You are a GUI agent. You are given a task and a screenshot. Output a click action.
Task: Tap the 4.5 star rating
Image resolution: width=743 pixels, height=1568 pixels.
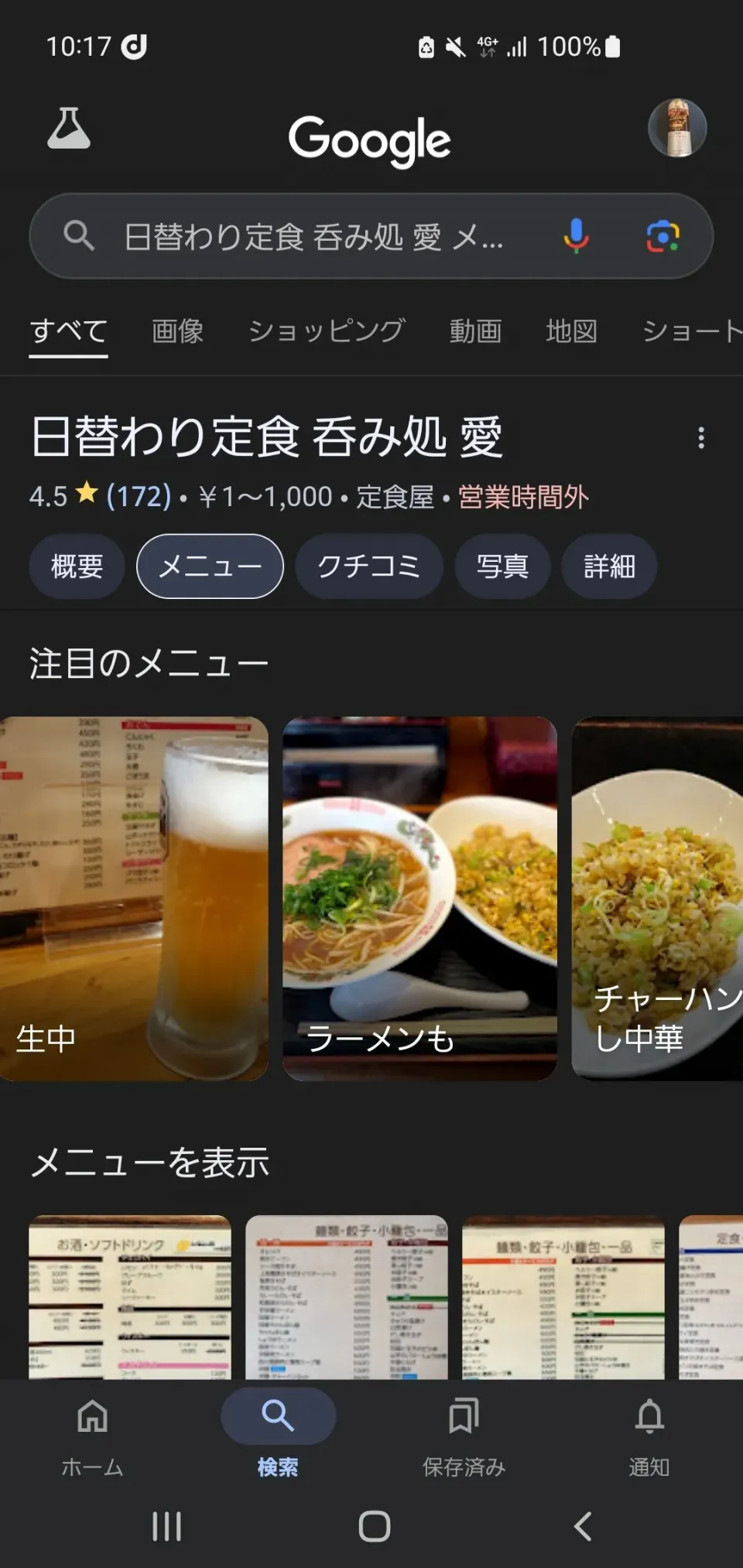(x=46, y=496)
